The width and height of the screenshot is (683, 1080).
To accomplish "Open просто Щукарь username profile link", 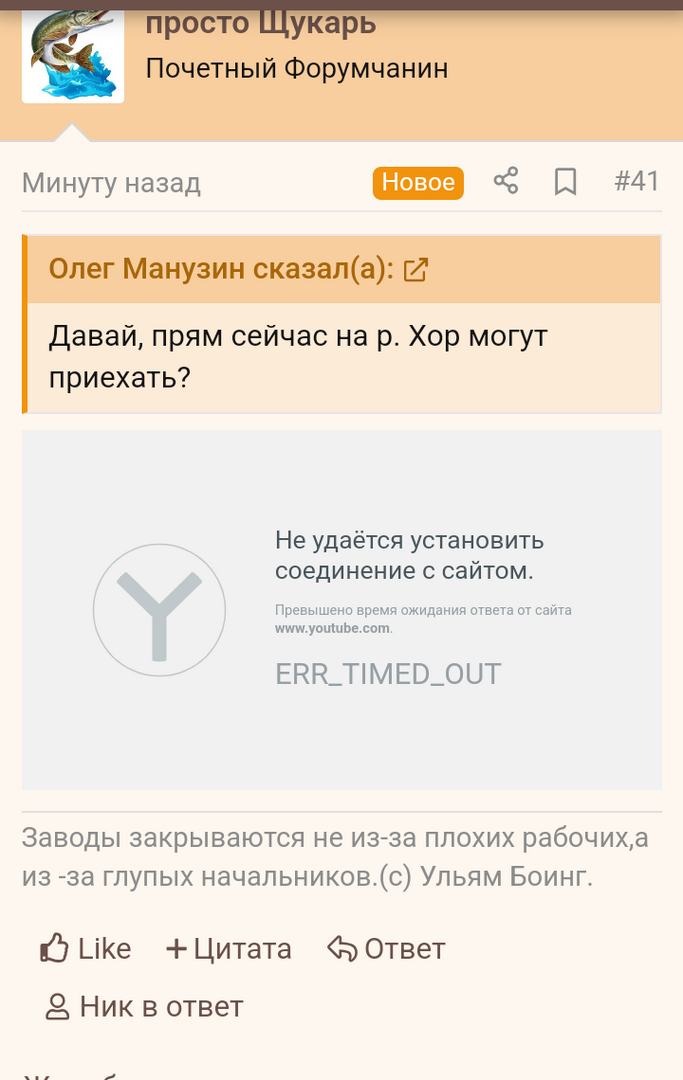I will tap(261, 22).
